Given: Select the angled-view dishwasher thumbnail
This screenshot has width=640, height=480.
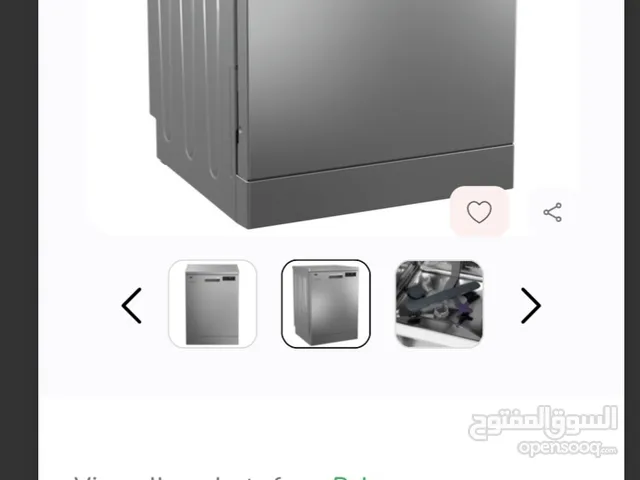Looking at the screenshot, I should point(325,304).
